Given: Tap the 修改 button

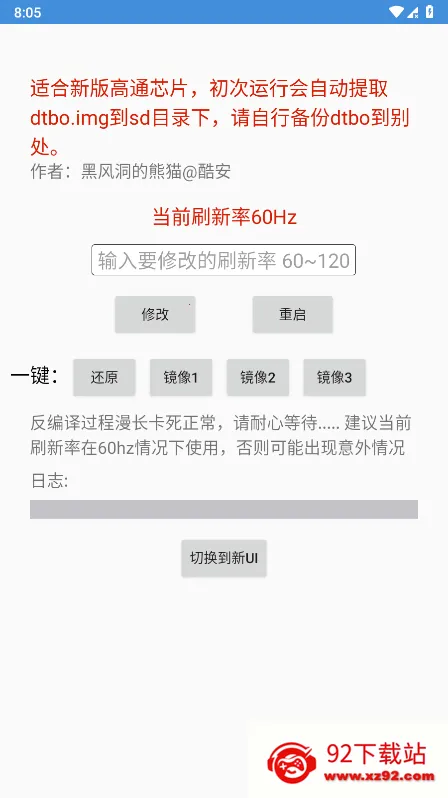Looking at the screenshot, I should coord(155,315).
